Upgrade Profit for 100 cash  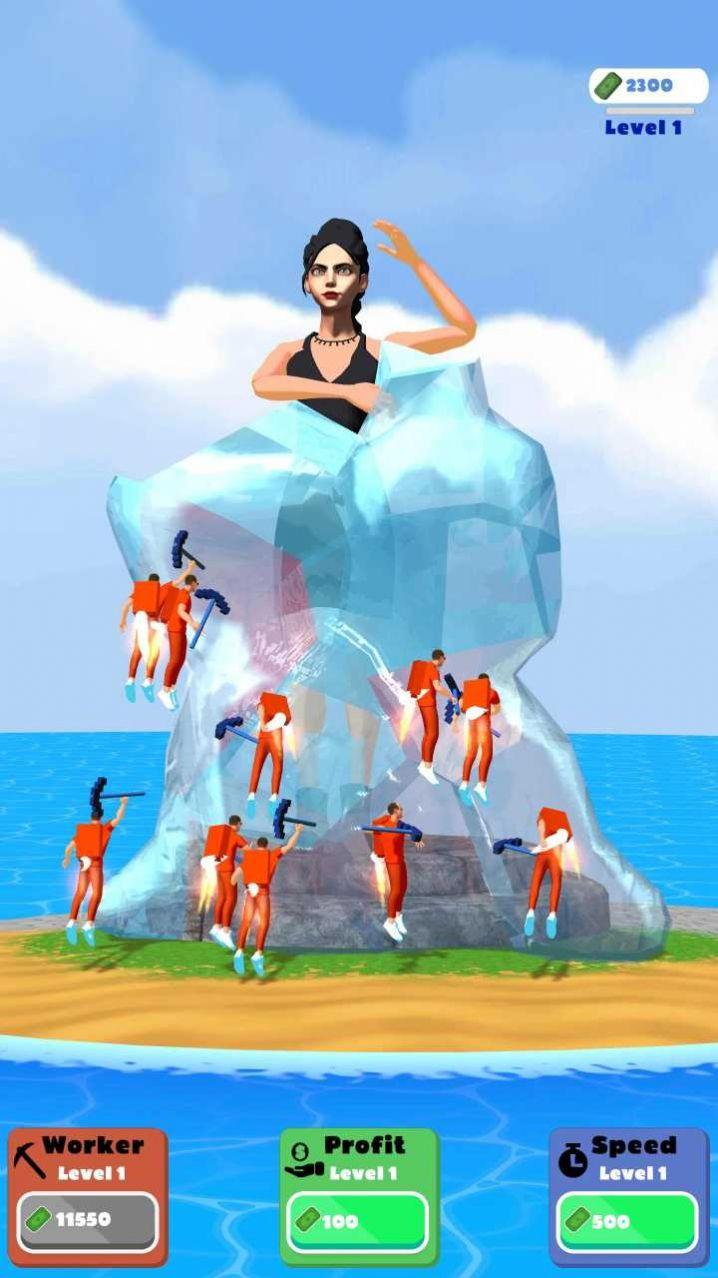[358, 1220]
